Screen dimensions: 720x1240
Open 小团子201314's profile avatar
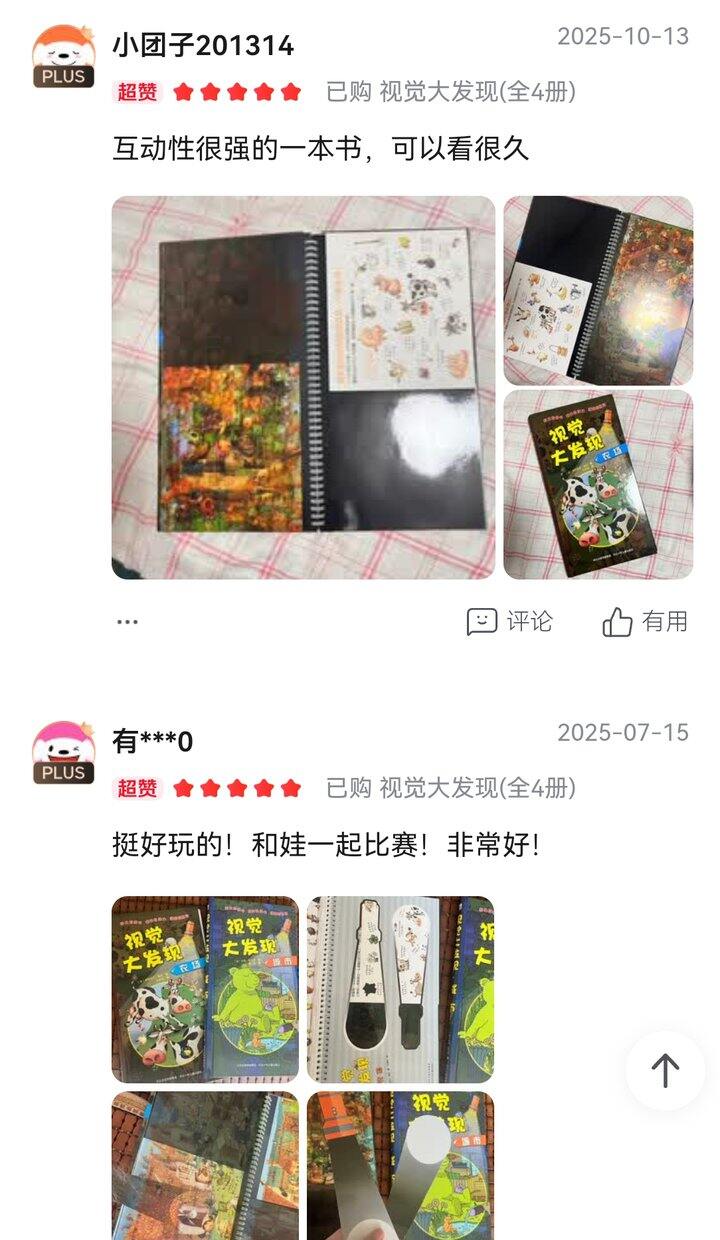[x=63, y=57]
